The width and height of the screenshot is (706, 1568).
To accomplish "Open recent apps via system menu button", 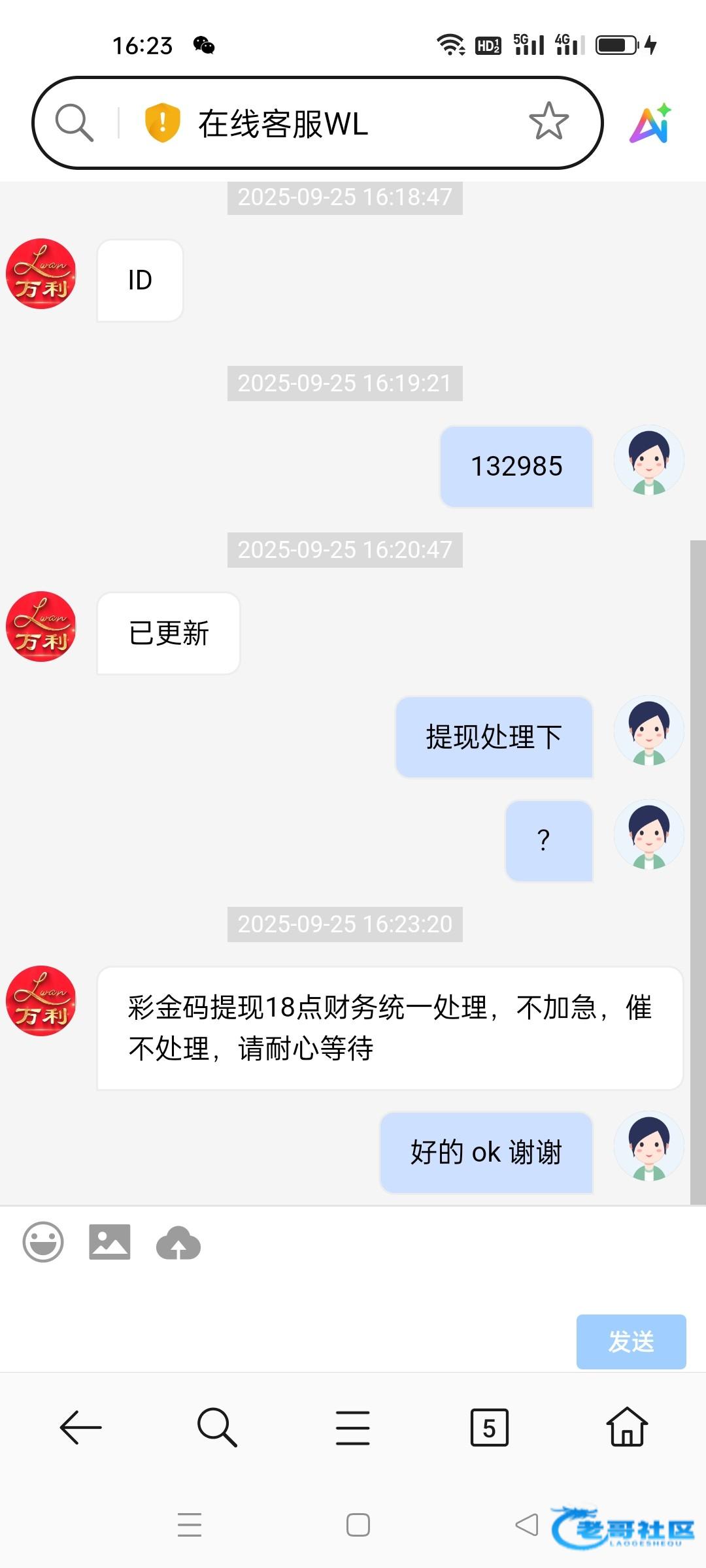I will point(190,1526).
